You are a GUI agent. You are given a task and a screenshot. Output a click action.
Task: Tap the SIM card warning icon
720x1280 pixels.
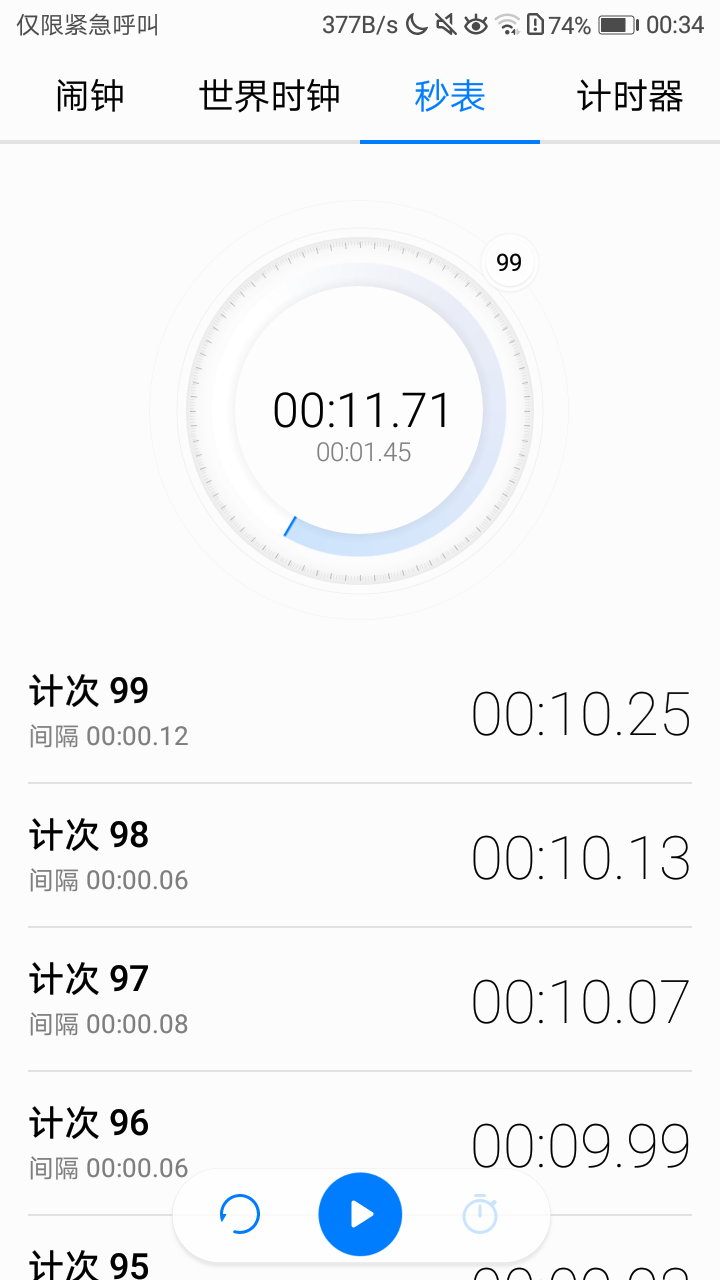536,24
